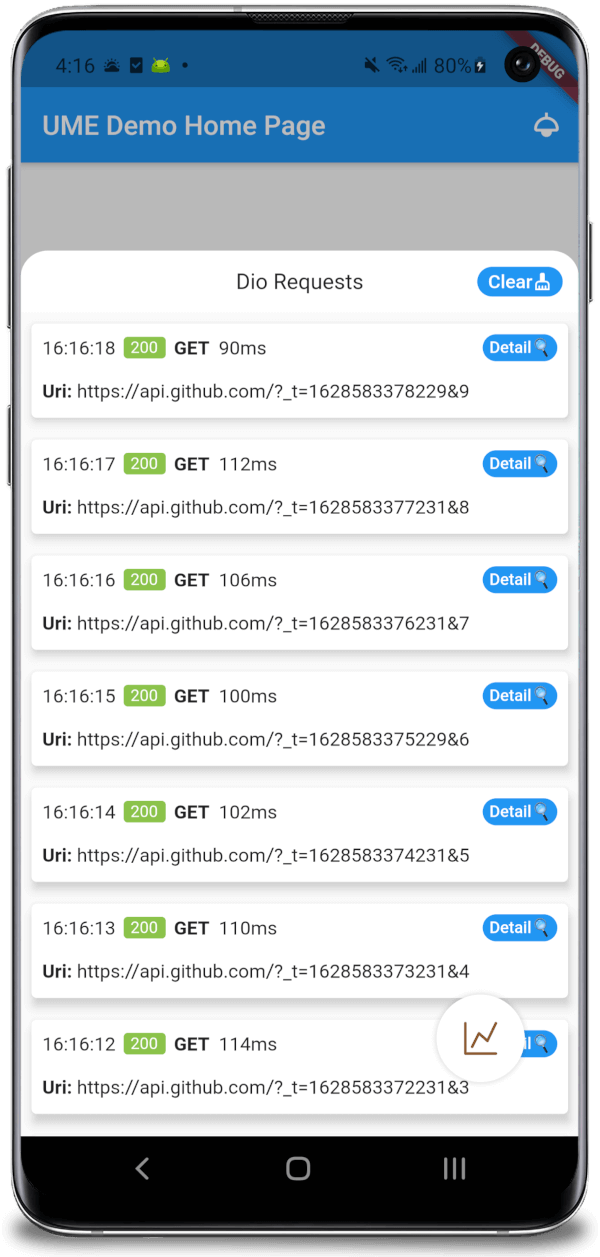Screen dimensions: 600x1257
Task: Go back with the system back button
Action: pyautogui.click(x=142, y=1168)
